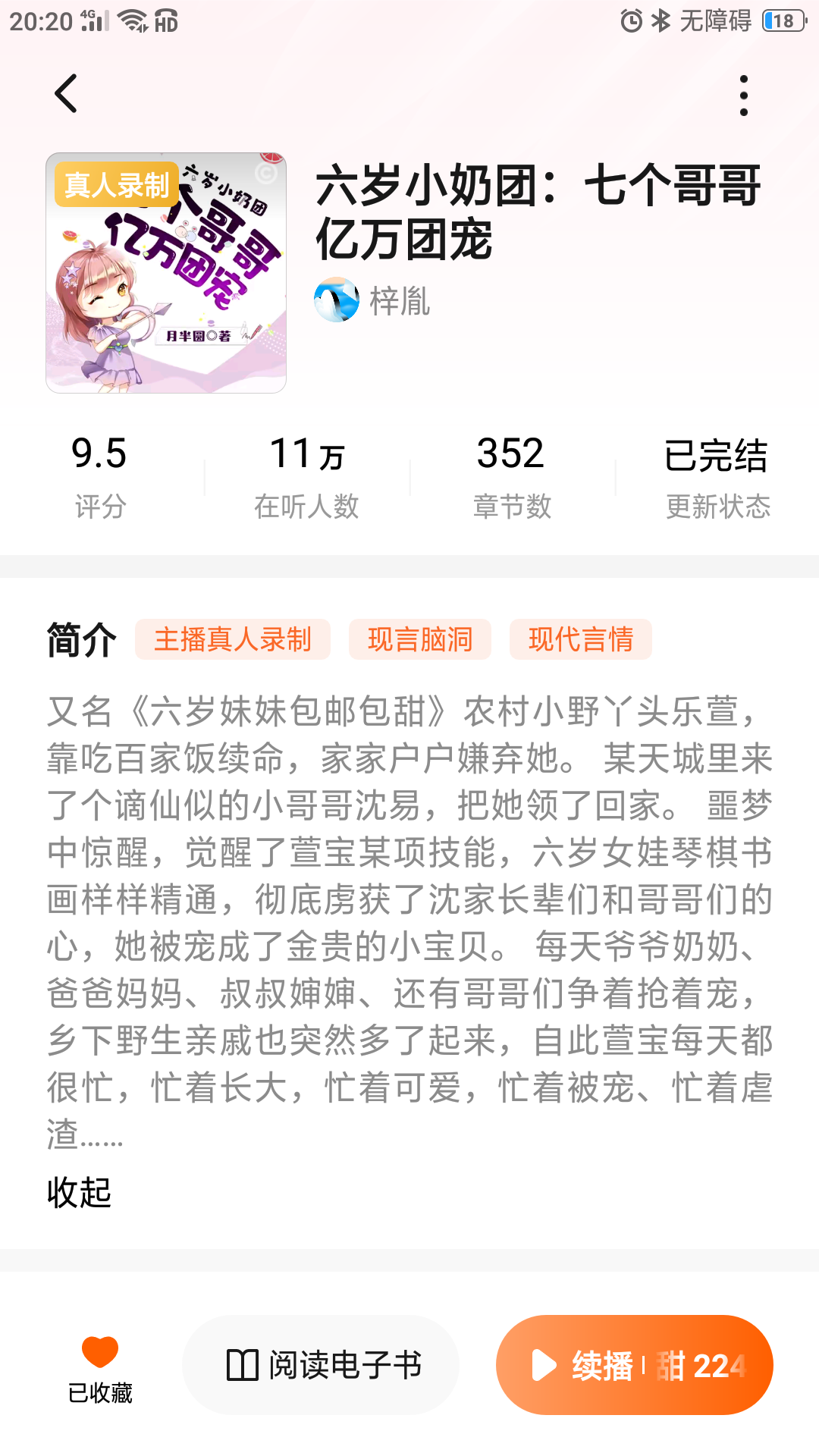Open the audiobook cover image

166,273
